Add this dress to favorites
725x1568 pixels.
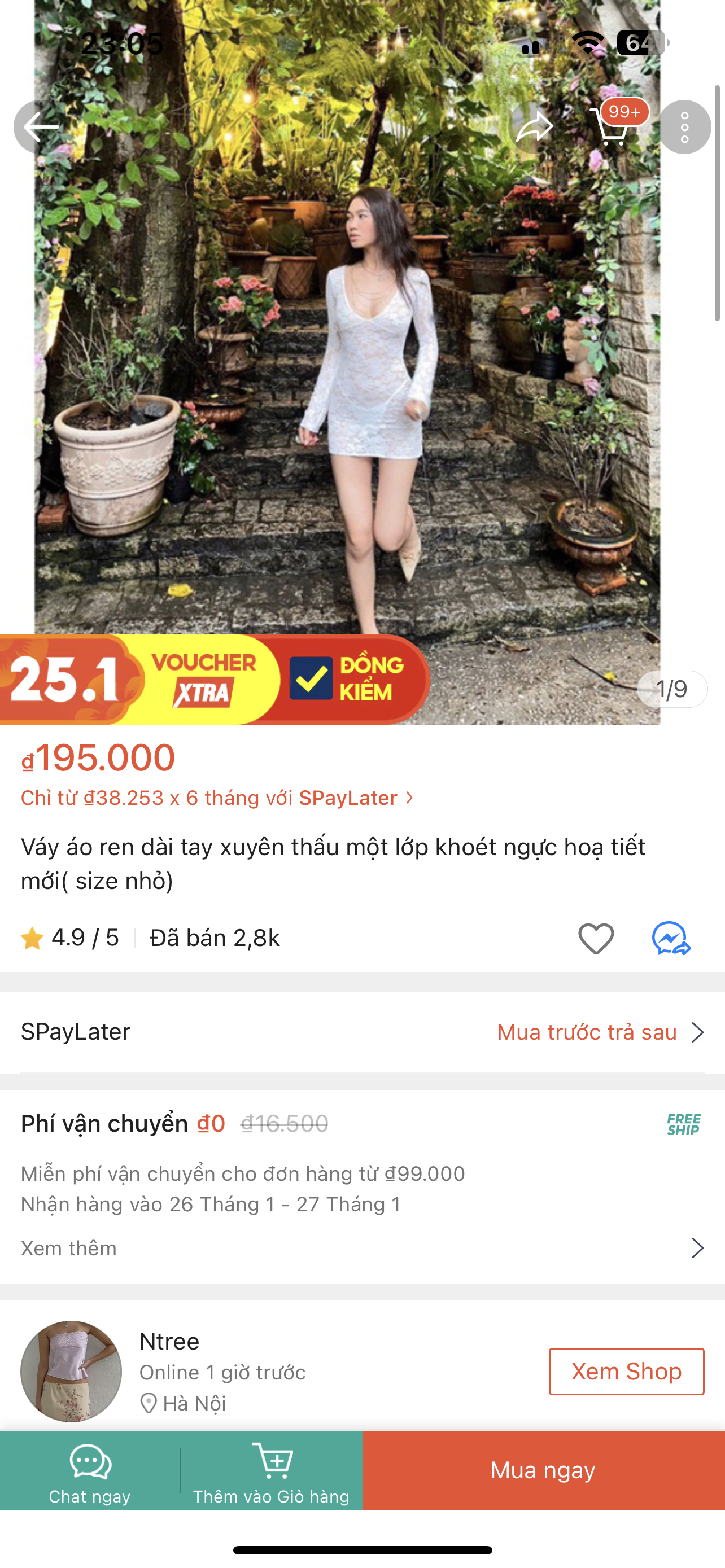(x=595, y=938)
